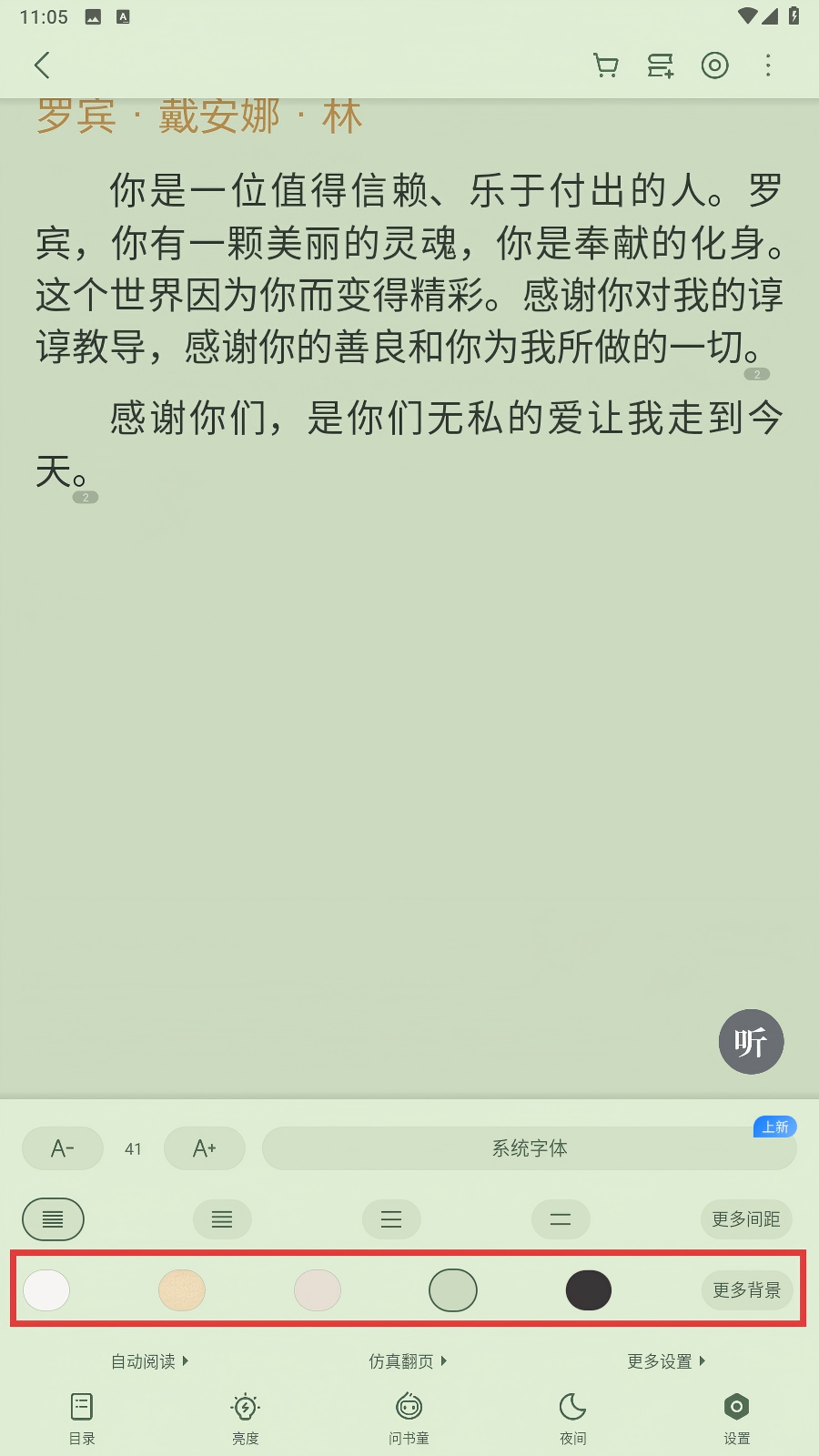Choose the white background color
The width and height of the screenshot is (819, 1456).
coord(46,1290)
